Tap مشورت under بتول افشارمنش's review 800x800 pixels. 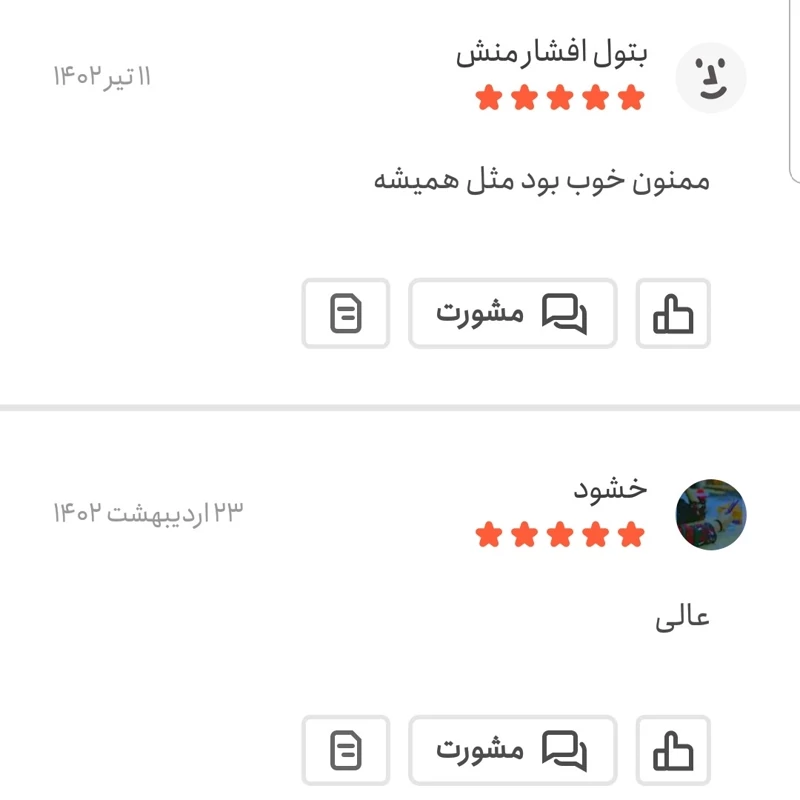pos(512,314)
